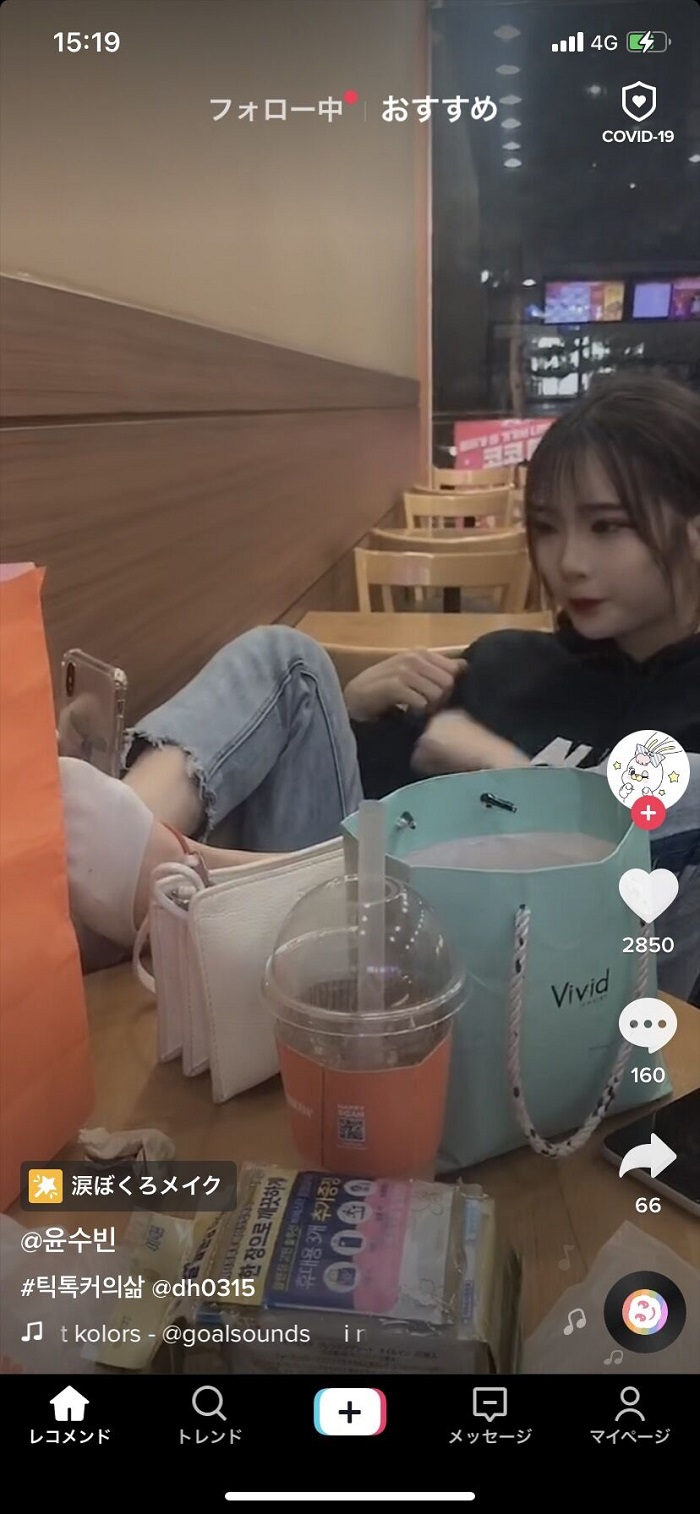This screenshot has height=1514, width=700.
Task: Share this video using the arrow
Action: click(648, 1156)
